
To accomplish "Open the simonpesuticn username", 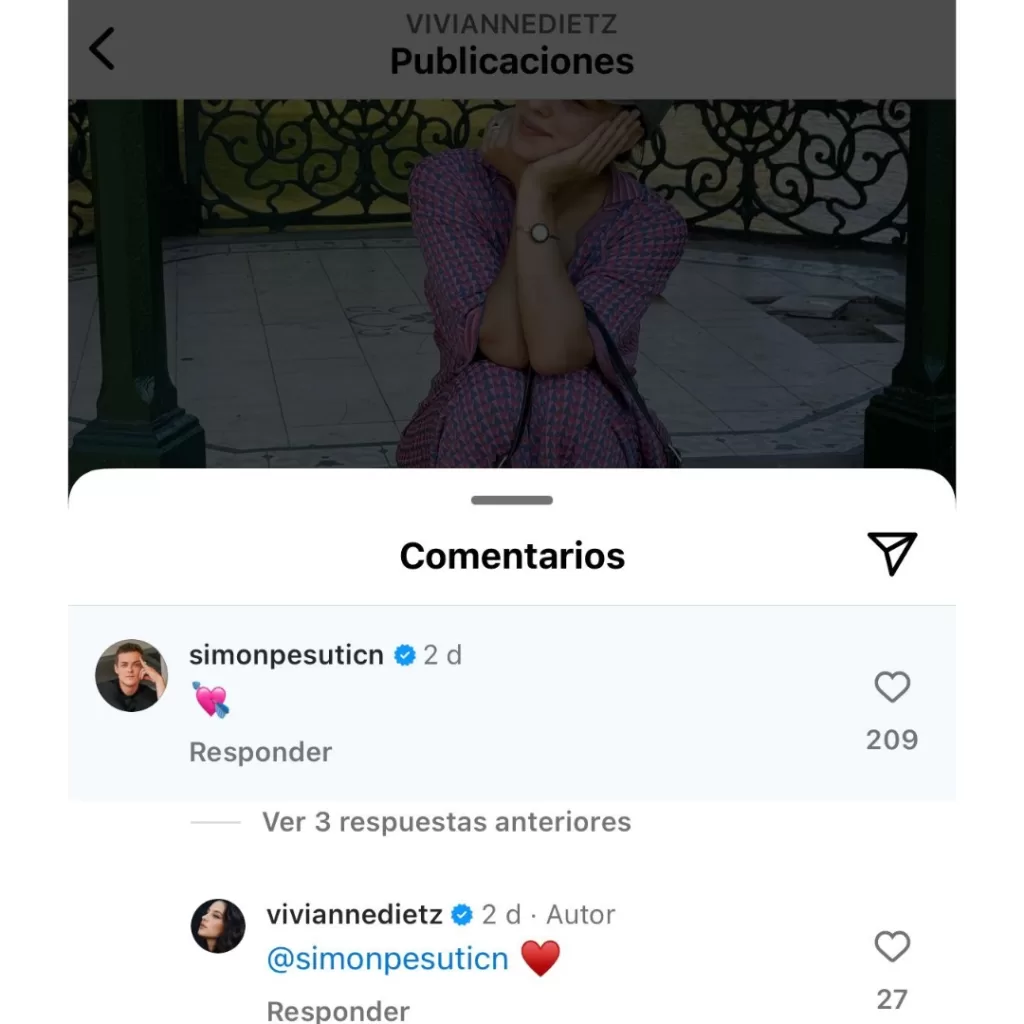I will click(286, 655).
